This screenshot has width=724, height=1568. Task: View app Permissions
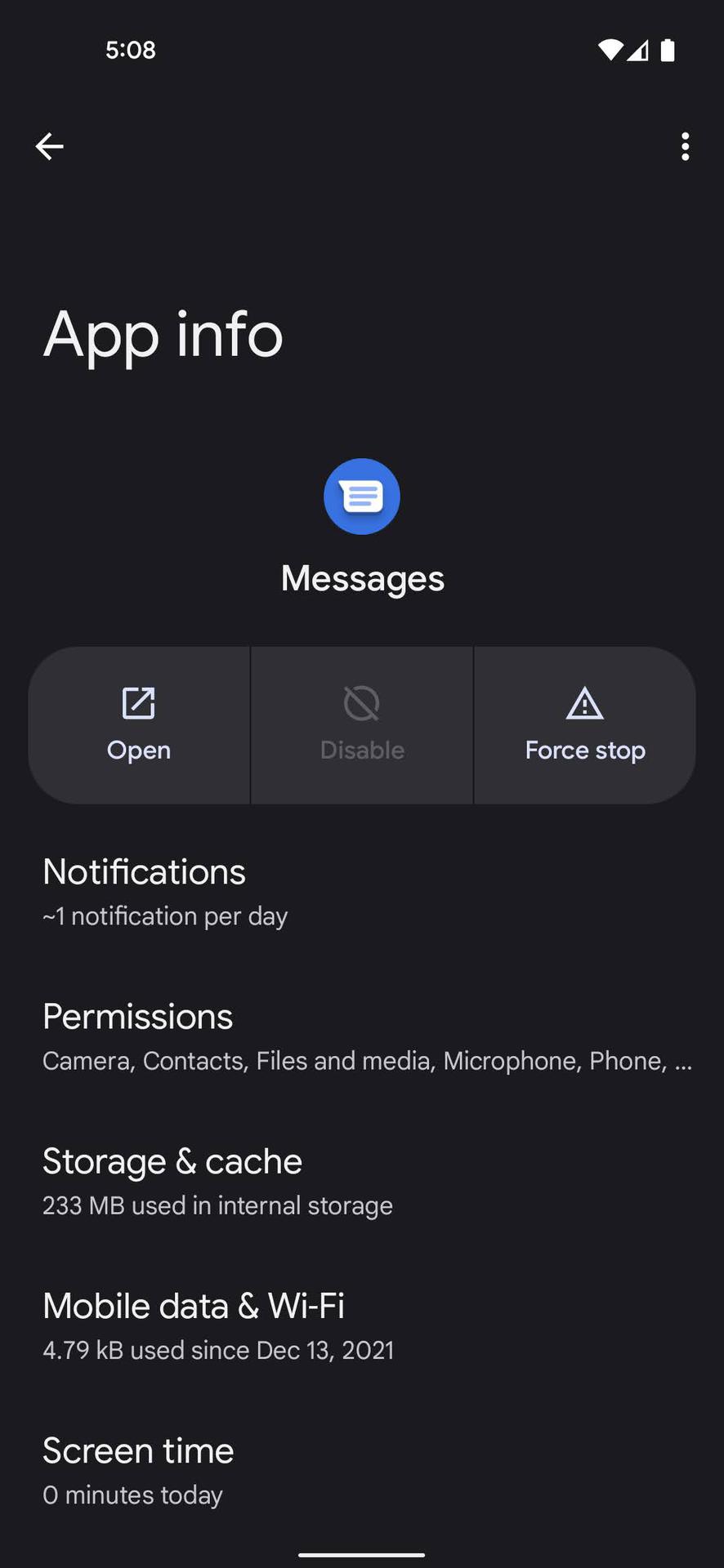point(362,1036)
